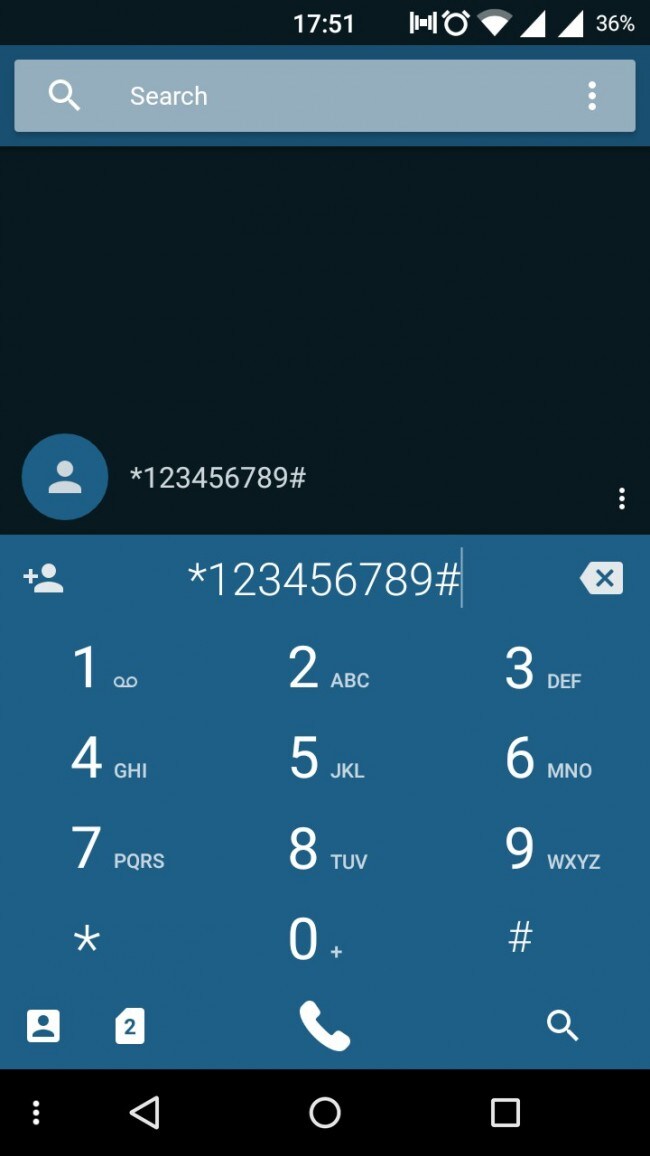Image resolution: width=650 pixels, height=1156 pixels.
Task: Call the entered number
Action: click(325, 1026)
